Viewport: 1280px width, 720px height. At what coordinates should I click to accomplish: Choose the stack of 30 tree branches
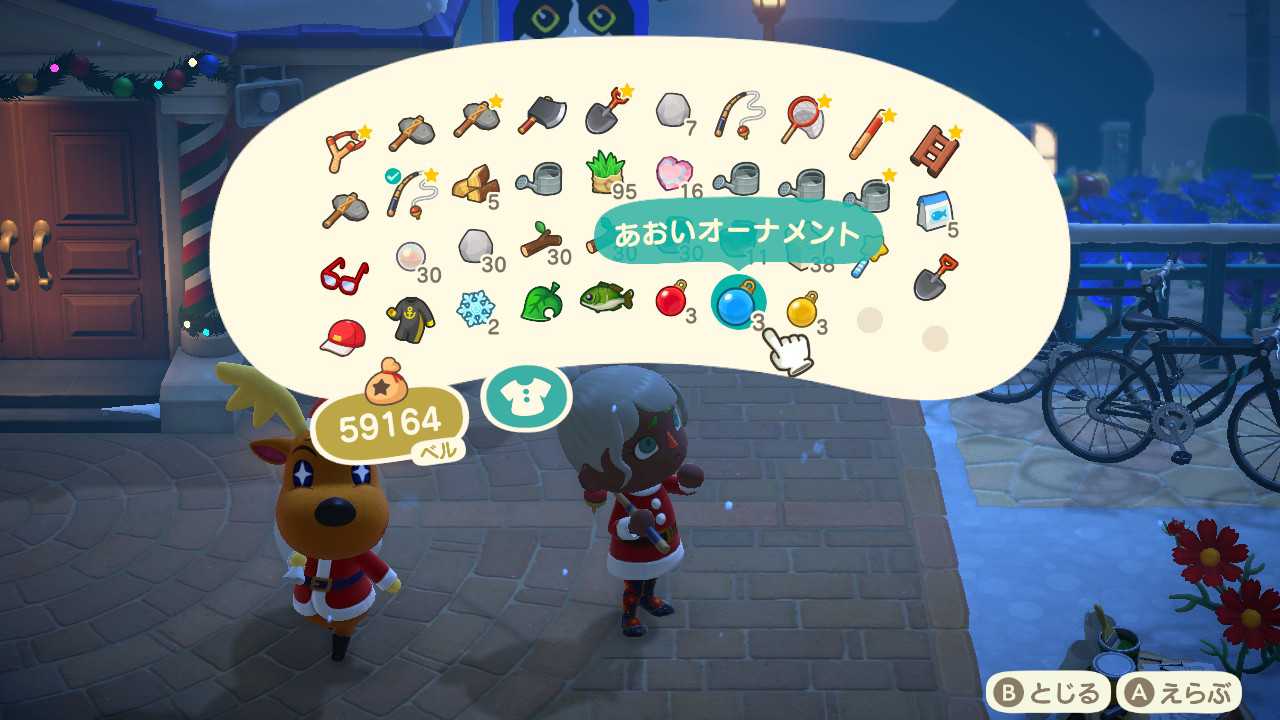[541, 241]
